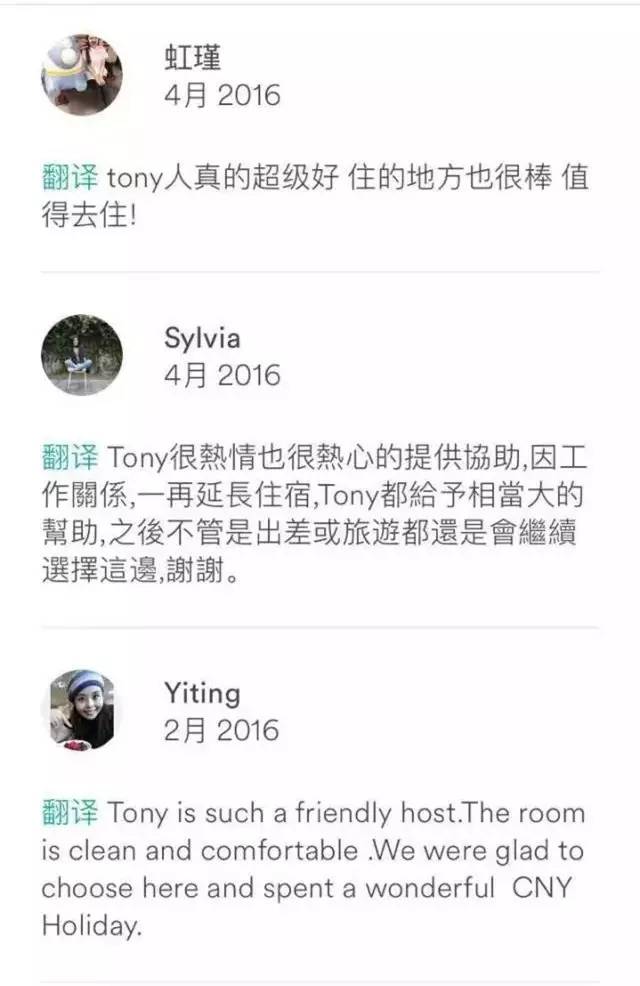Tap Yiting's profile avatar

(82, 711)
